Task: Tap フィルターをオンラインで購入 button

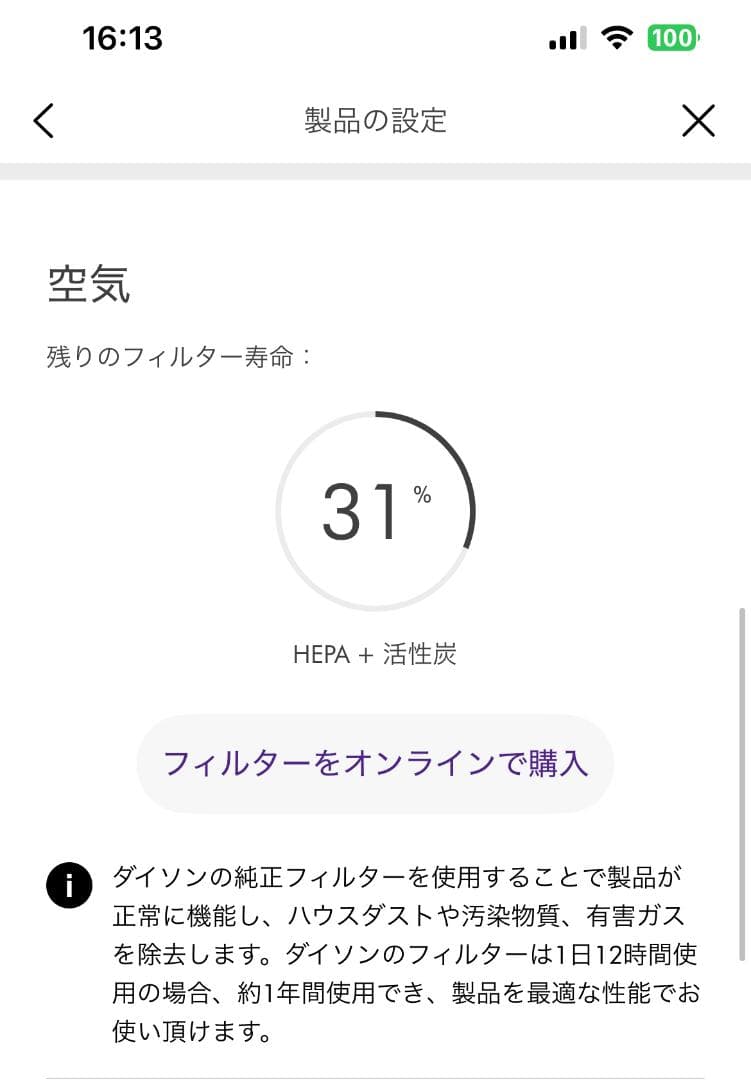Action: 375,764
